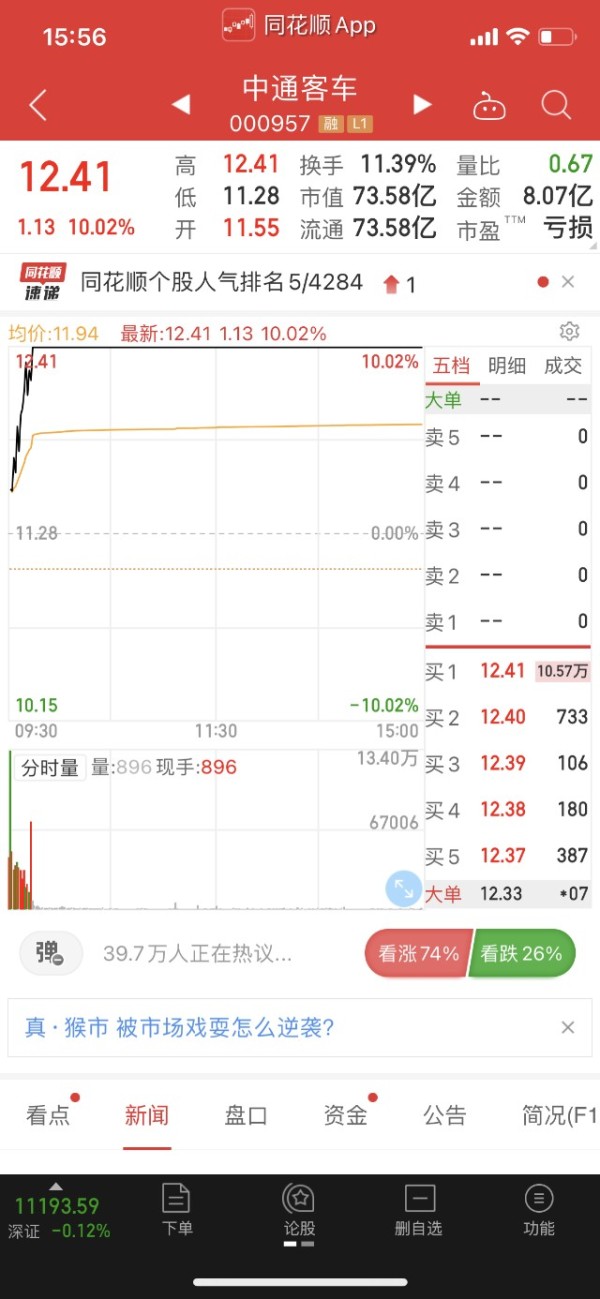Select the 成交 tab
The width and height of the screenshot is (600, 1299).
click(562, 366)
